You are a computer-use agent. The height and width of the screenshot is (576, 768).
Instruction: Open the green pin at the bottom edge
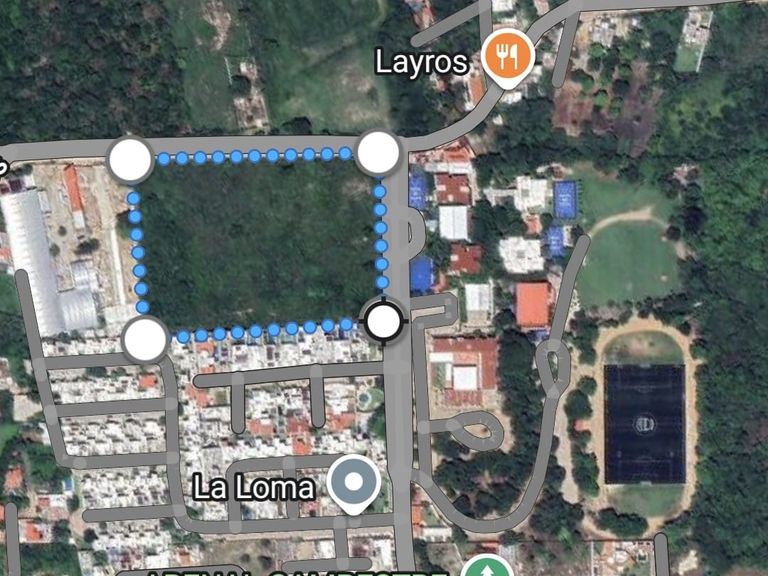click(x=487, y=567)
